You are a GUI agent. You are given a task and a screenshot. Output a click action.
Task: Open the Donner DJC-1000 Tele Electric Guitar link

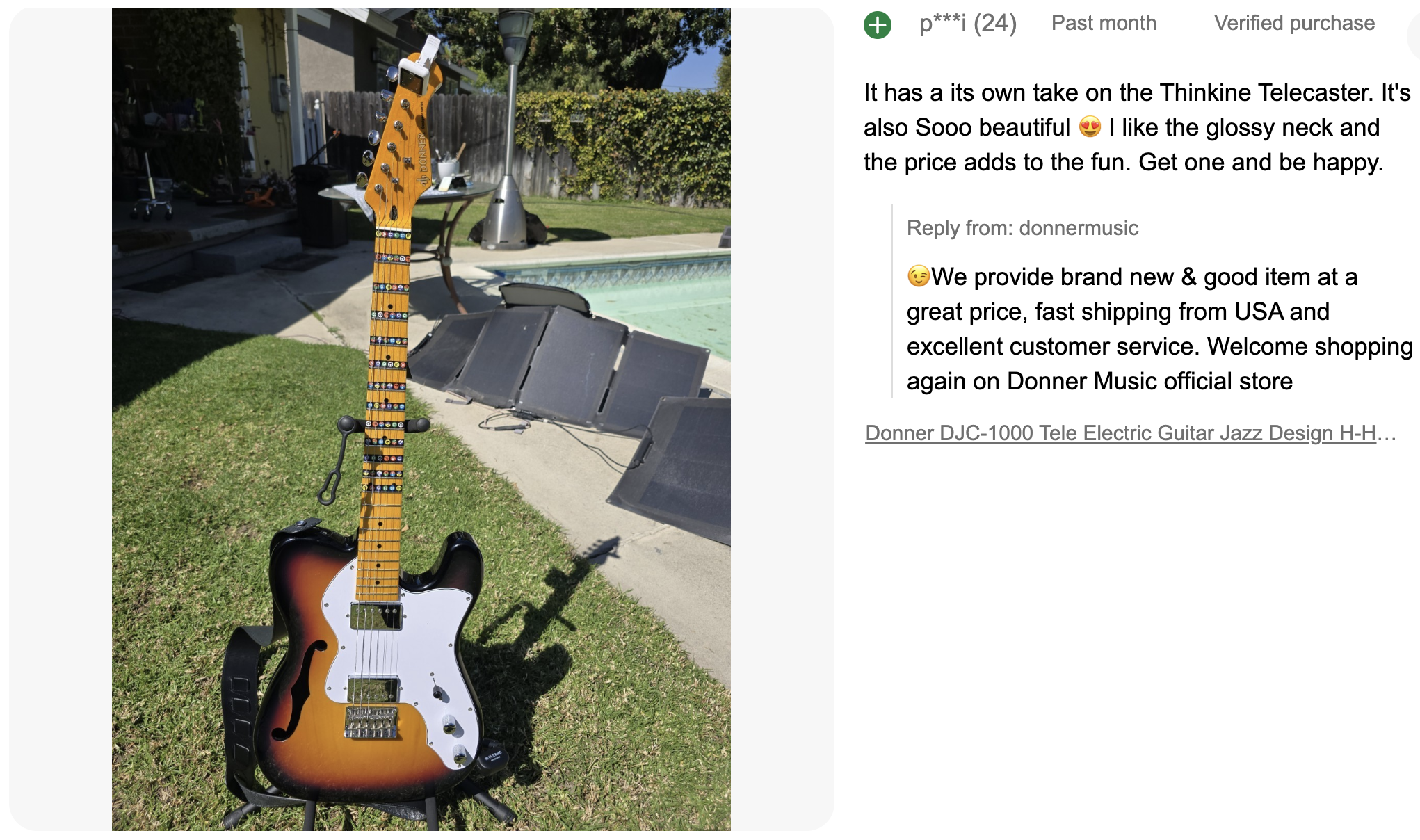(1130, 433)
